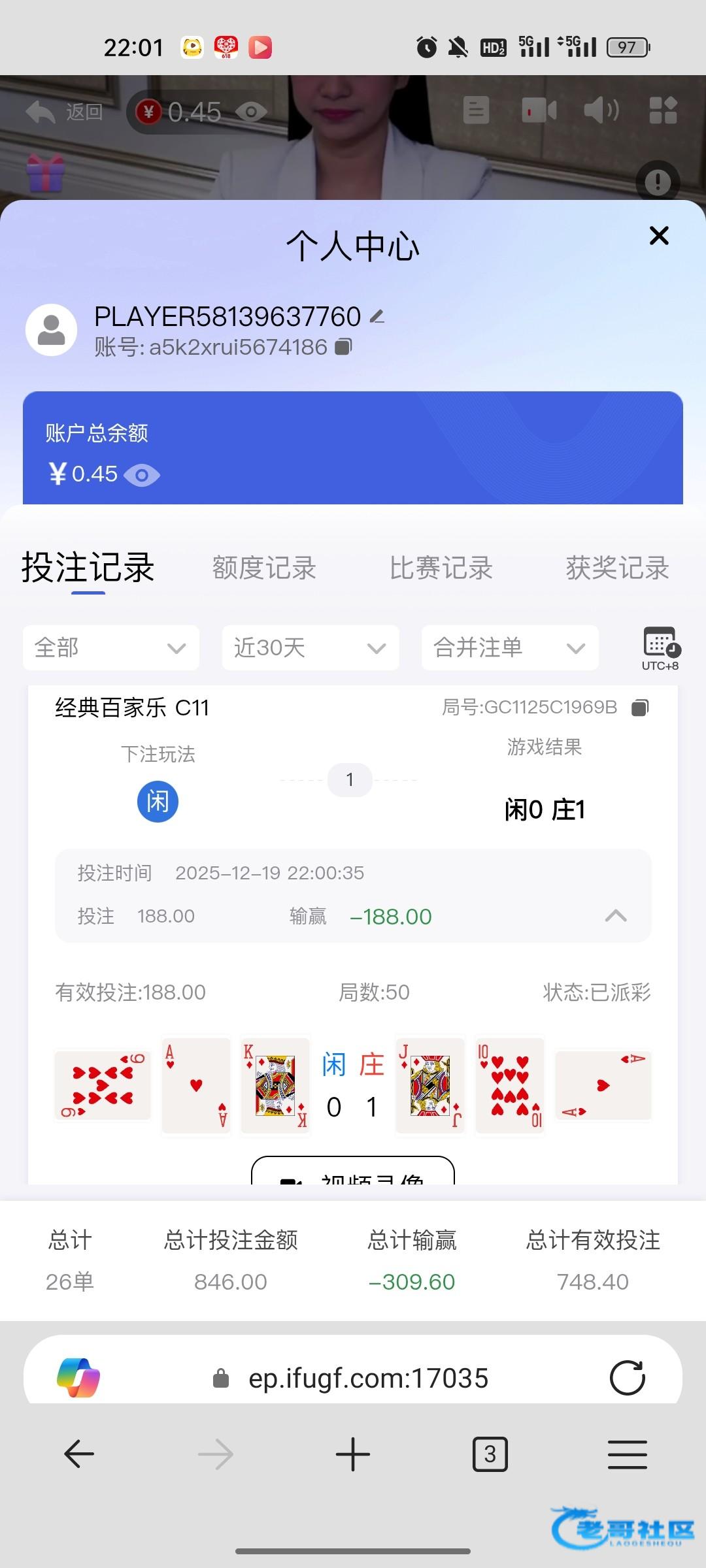Screen dimensions: 706x1568
Task: Open the 全部 game type dropdown
Action: [x=111, y=647]
